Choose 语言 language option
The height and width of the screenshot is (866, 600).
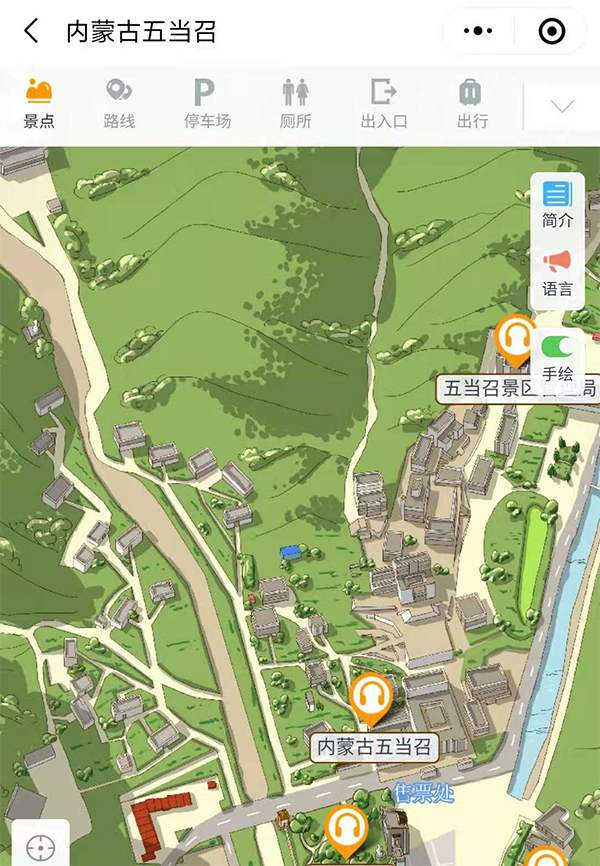tap(557, 273)
